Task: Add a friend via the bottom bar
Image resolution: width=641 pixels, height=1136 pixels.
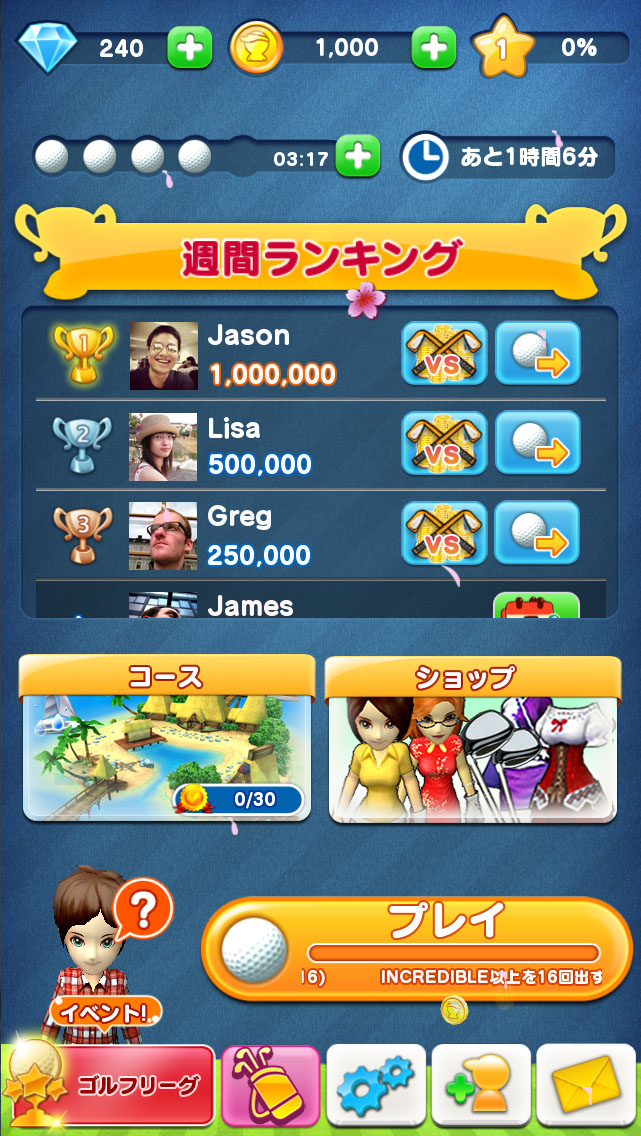Action: [481, 1086]
